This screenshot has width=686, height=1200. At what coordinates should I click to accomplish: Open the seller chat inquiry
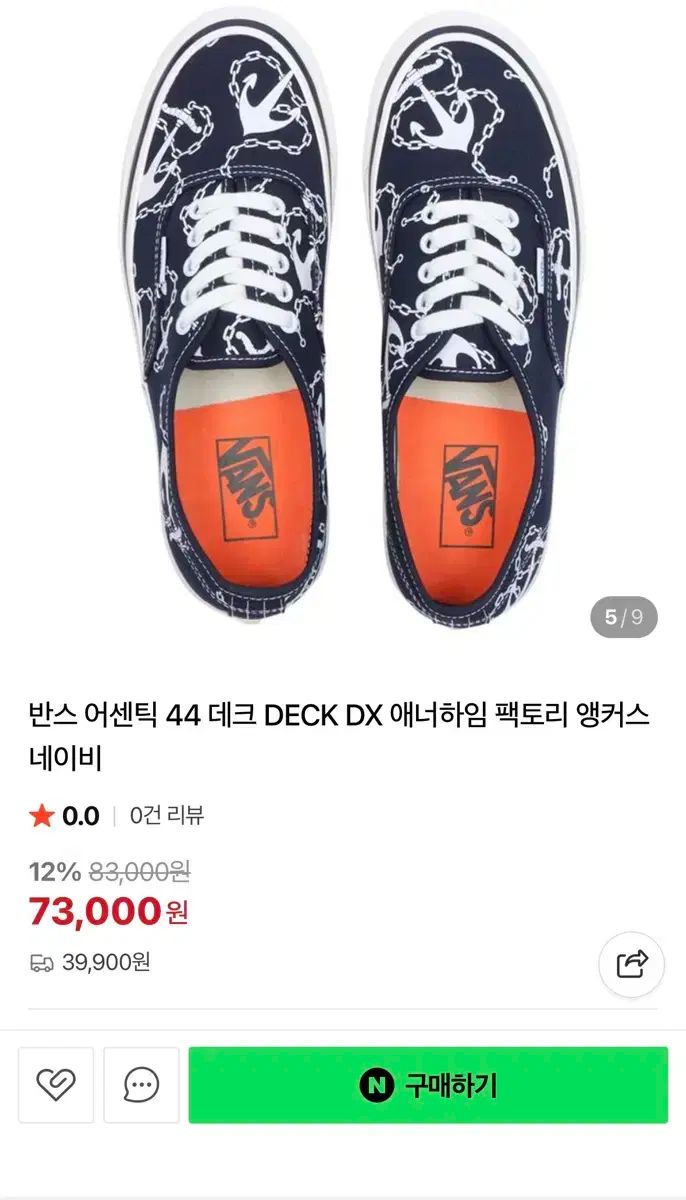click(x=142, y=1085)
